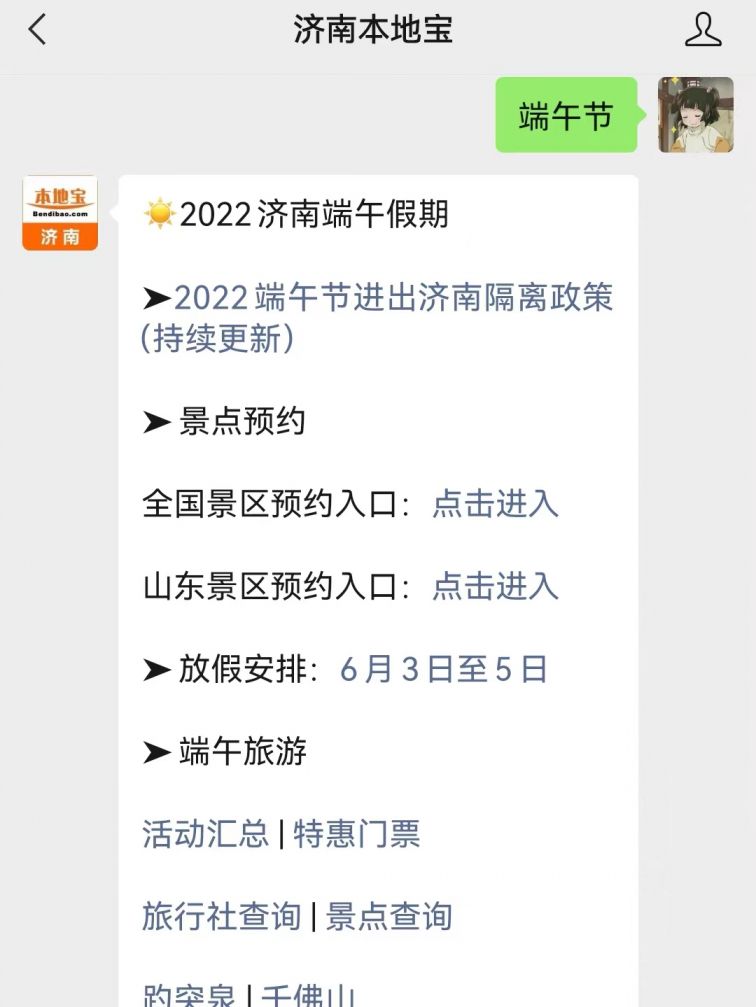Open the contact profile icon top right
756x1007 pixels.
[705, 30]
